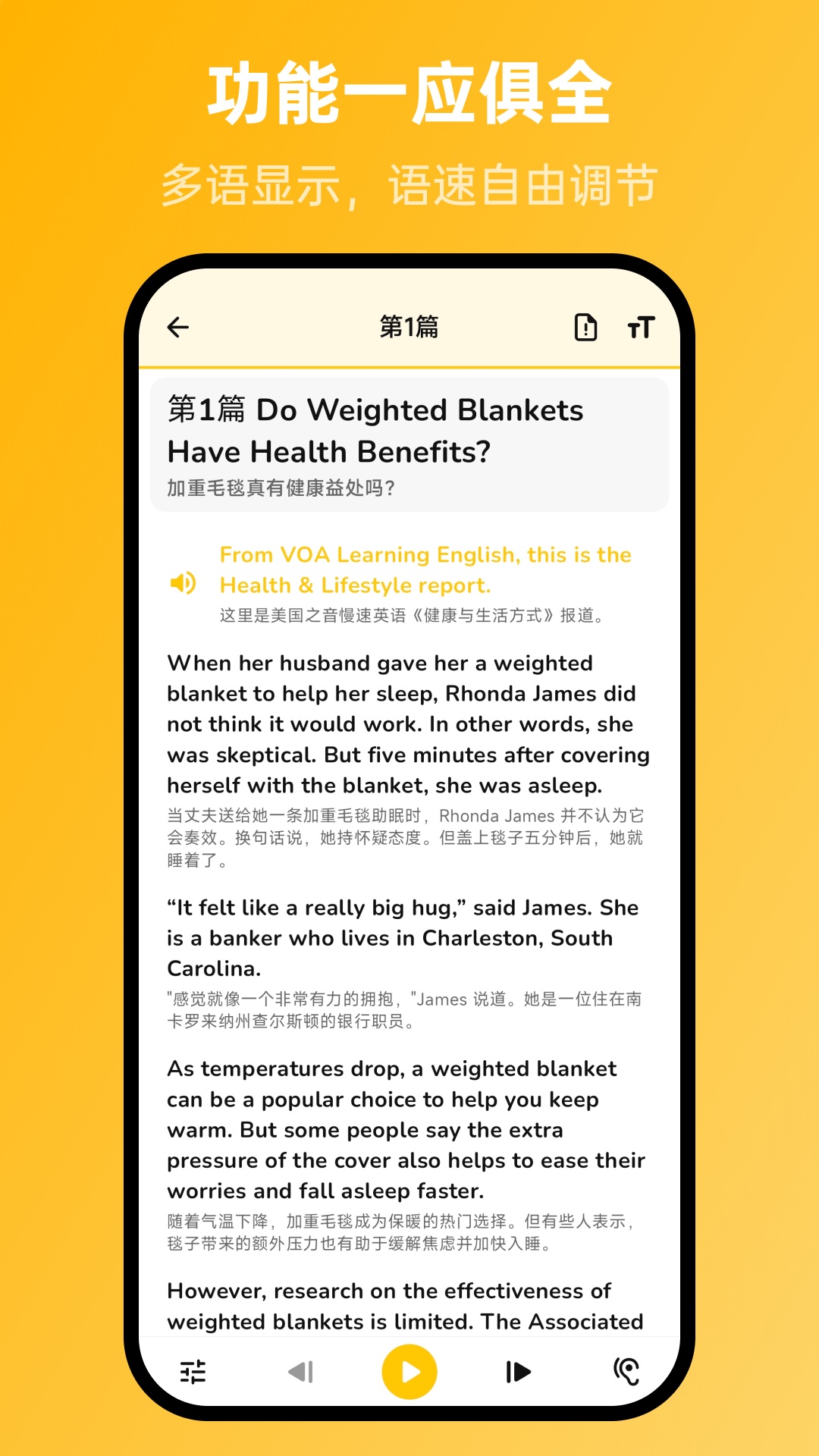The height and width of the screenshot is (1456, 819).
Task: Tap the paragraph starting However, research
Action: [x=401, y=1306]
